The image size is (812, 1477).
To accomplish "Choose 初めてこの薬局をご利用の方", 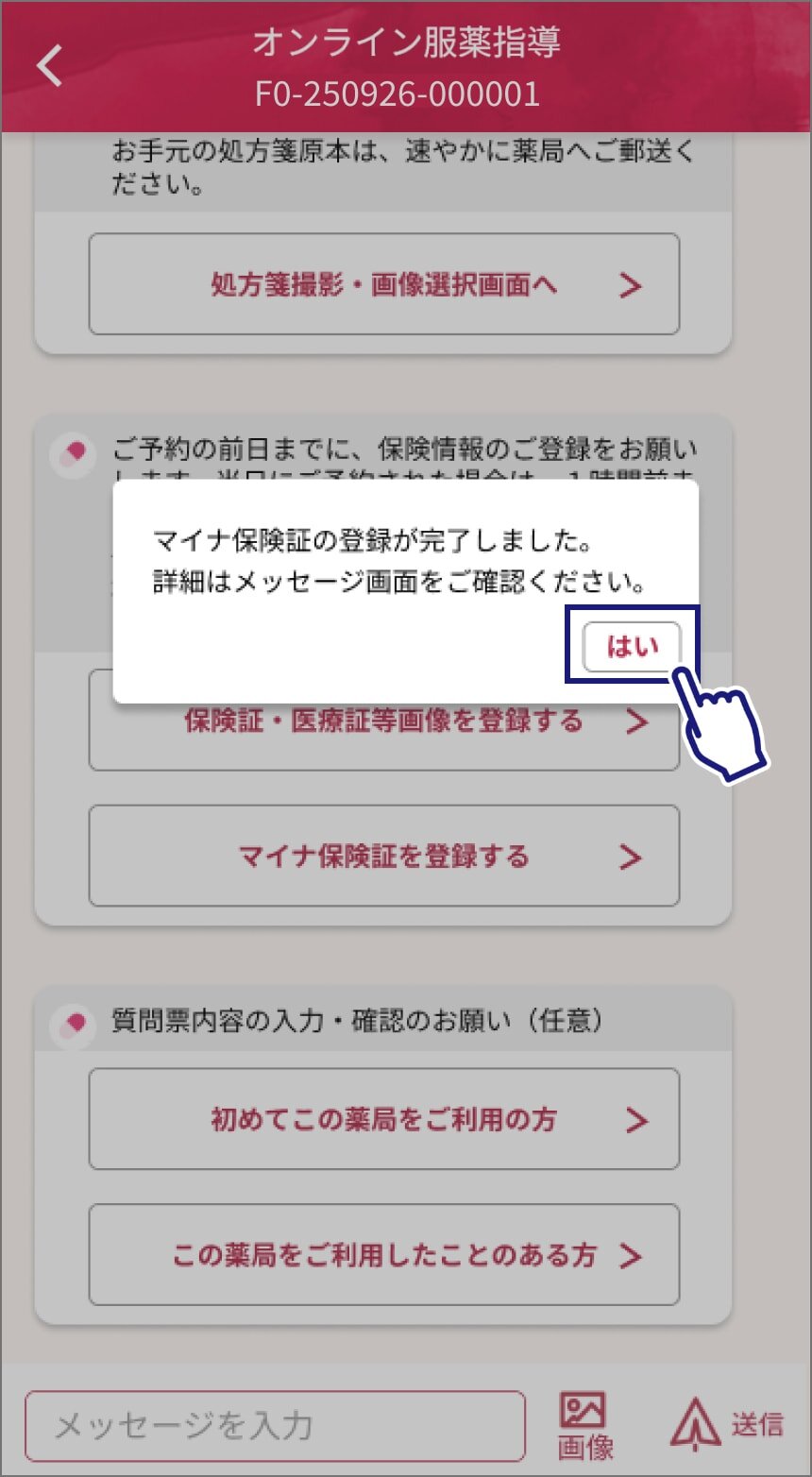I will point(384,1119).
